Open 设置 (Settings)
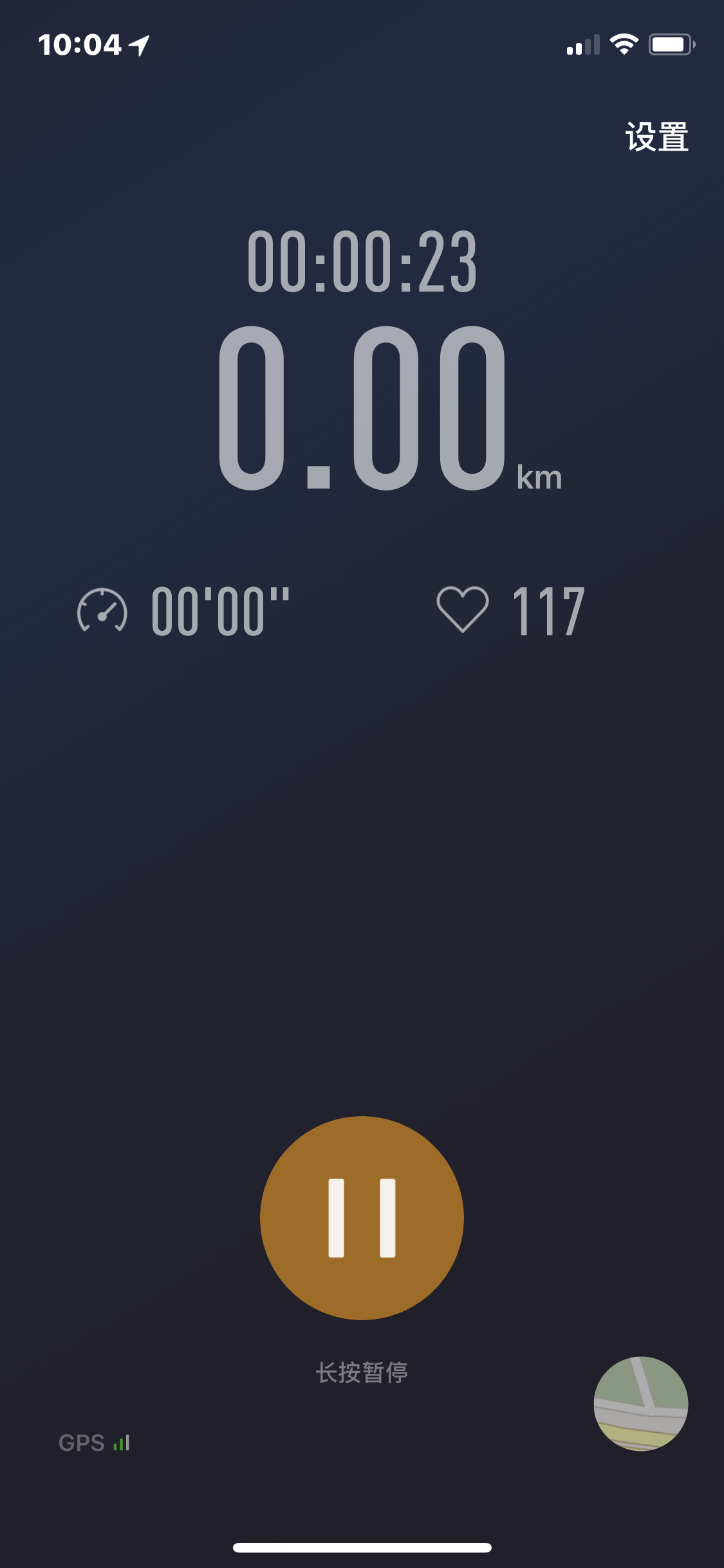This screenshot has width=724, height=1568. [656, 137]
